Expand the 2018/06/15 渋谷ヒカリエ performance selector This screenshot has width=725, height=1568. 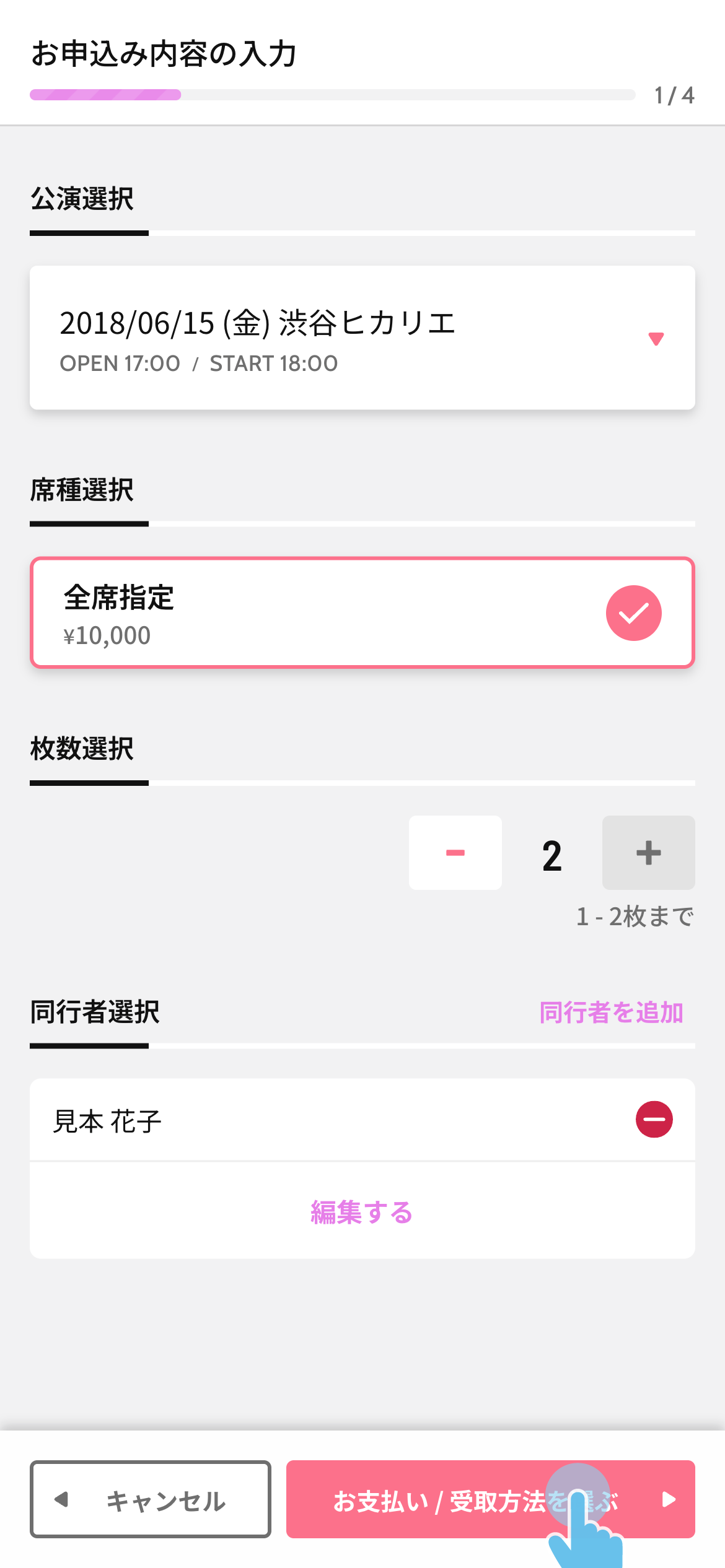click(362, 337)
